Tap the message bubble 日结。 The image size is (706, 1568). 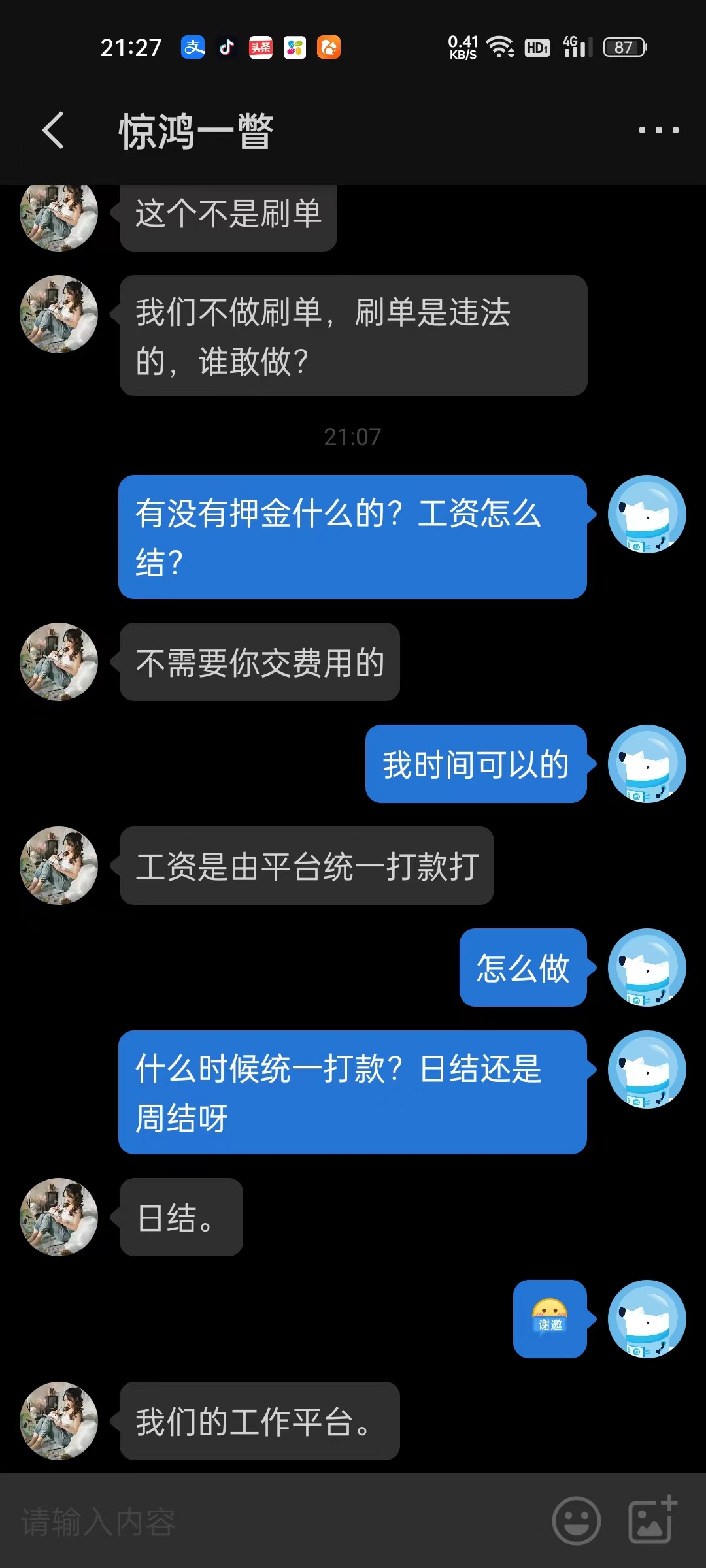(180, 1217)
